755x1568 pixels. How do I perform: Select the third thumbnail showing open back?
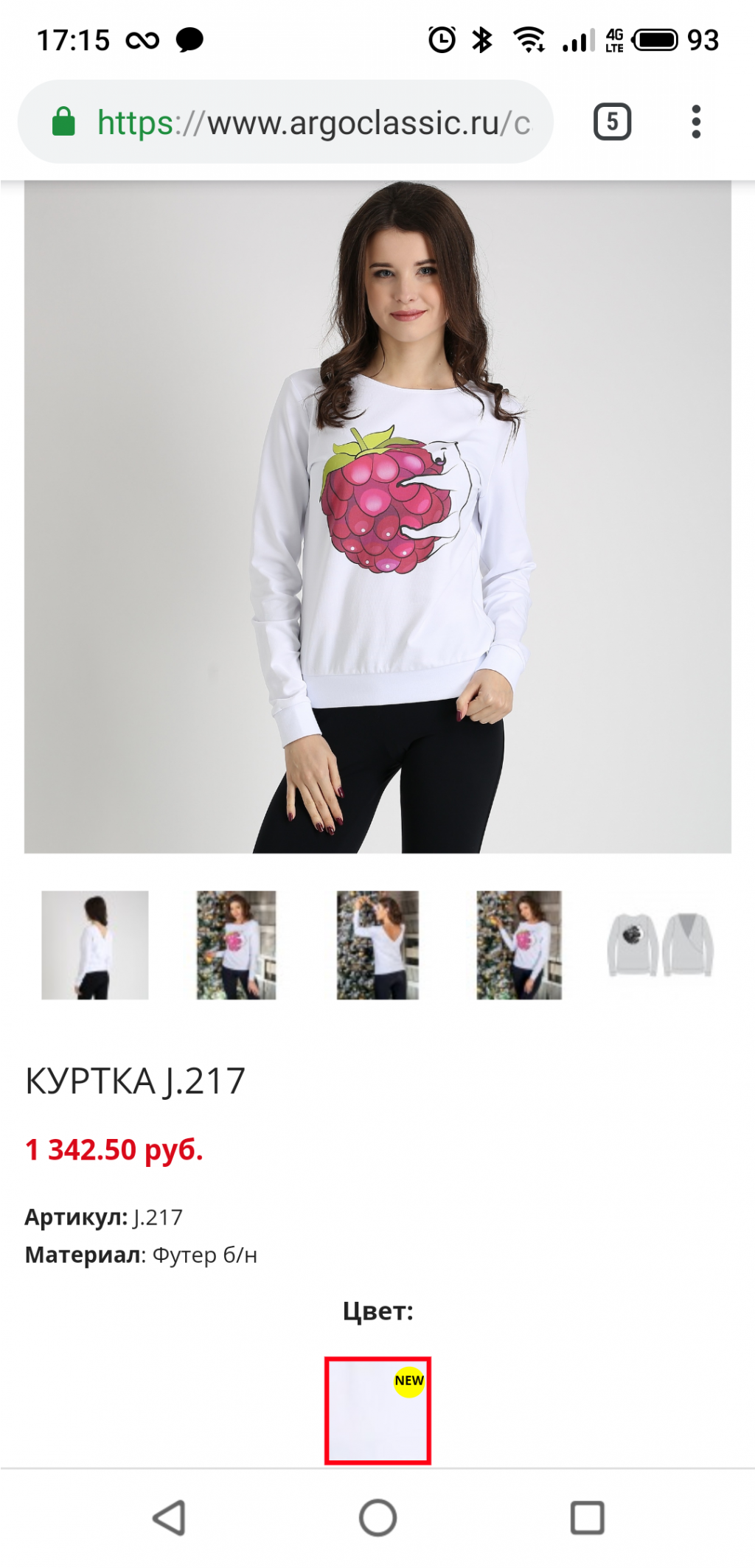(x=377, y=945)
